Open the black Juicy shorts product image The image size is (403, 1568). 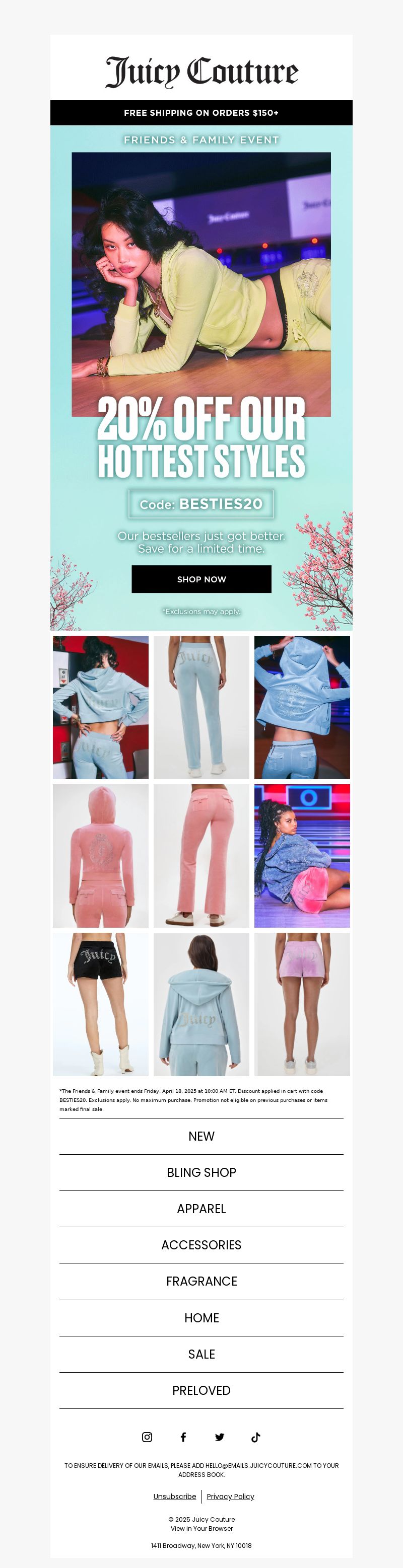point(100,1004)
